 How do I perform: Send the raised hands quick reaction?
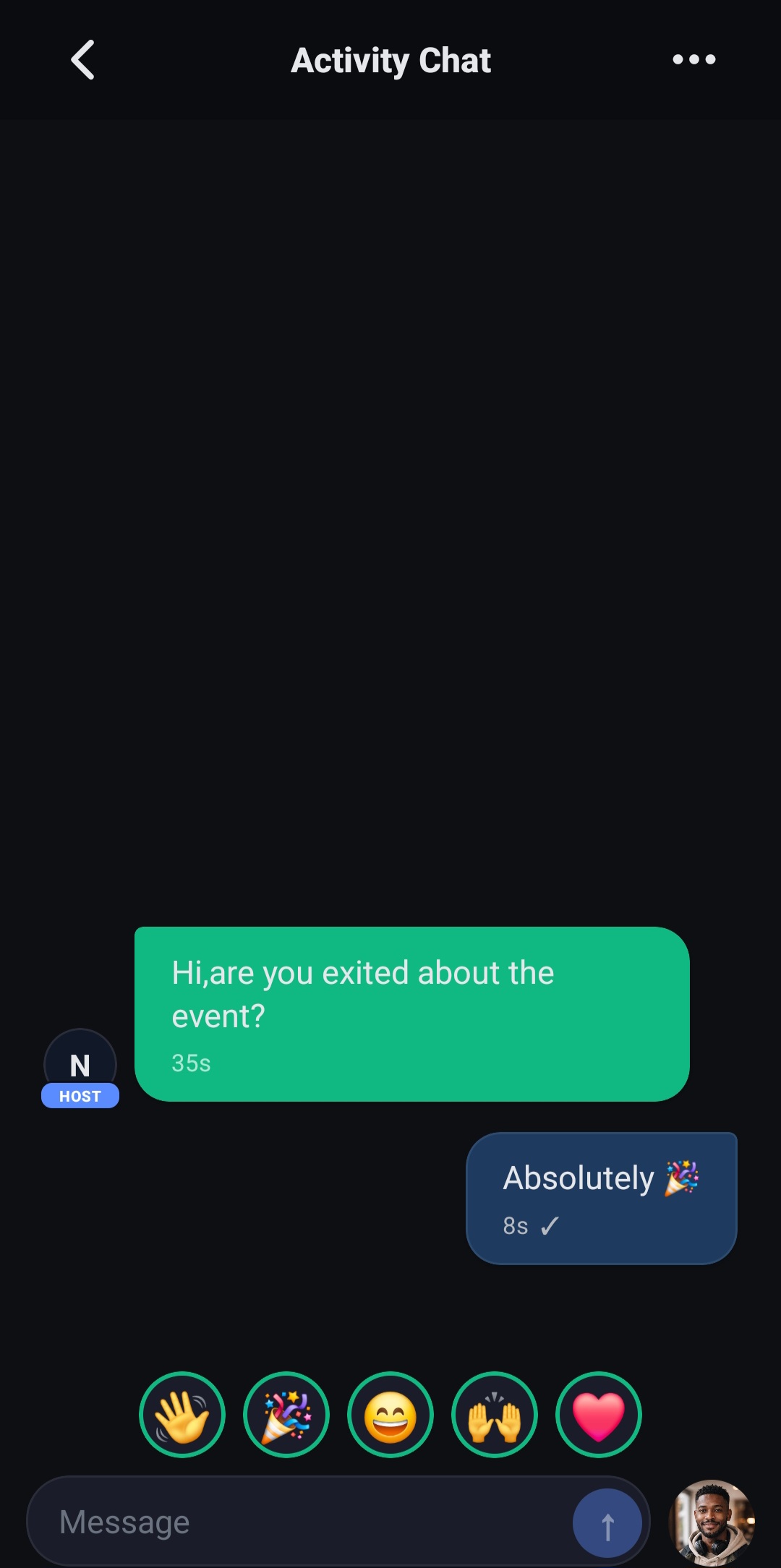coord(495,1414)
